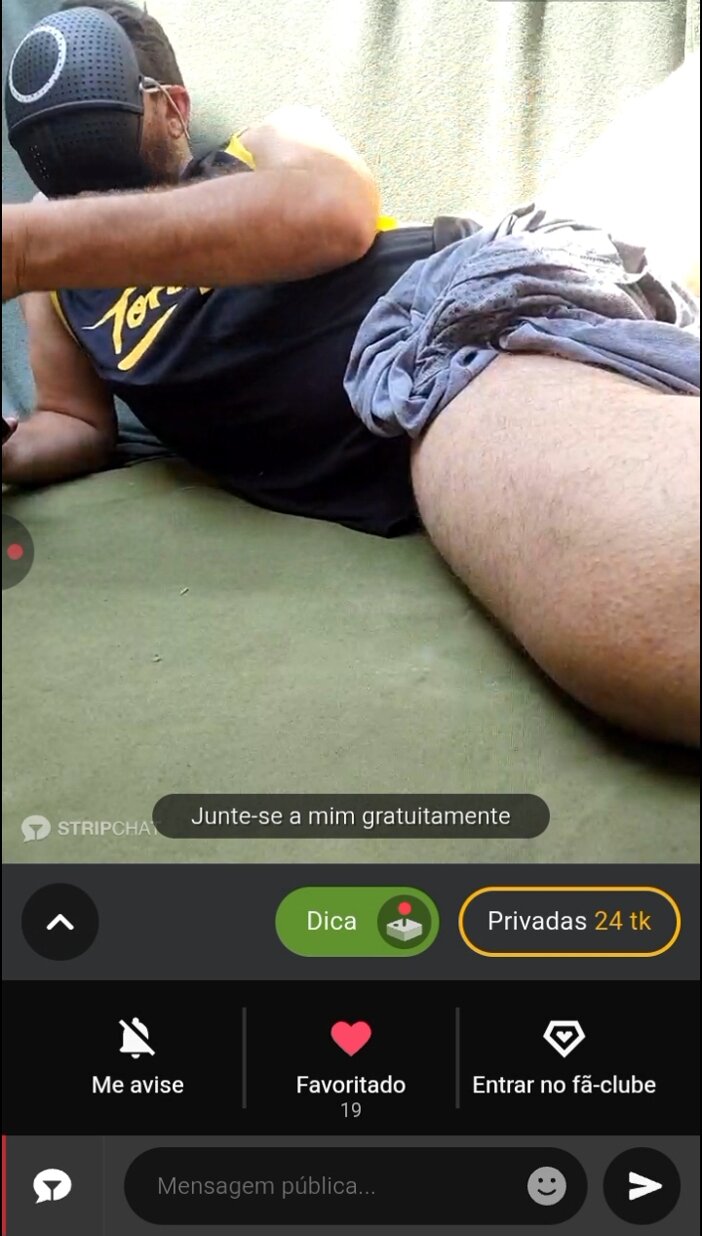The image size is (702, 1236).
Task: Tap the red dot side handle
Action: coord(15,551)
